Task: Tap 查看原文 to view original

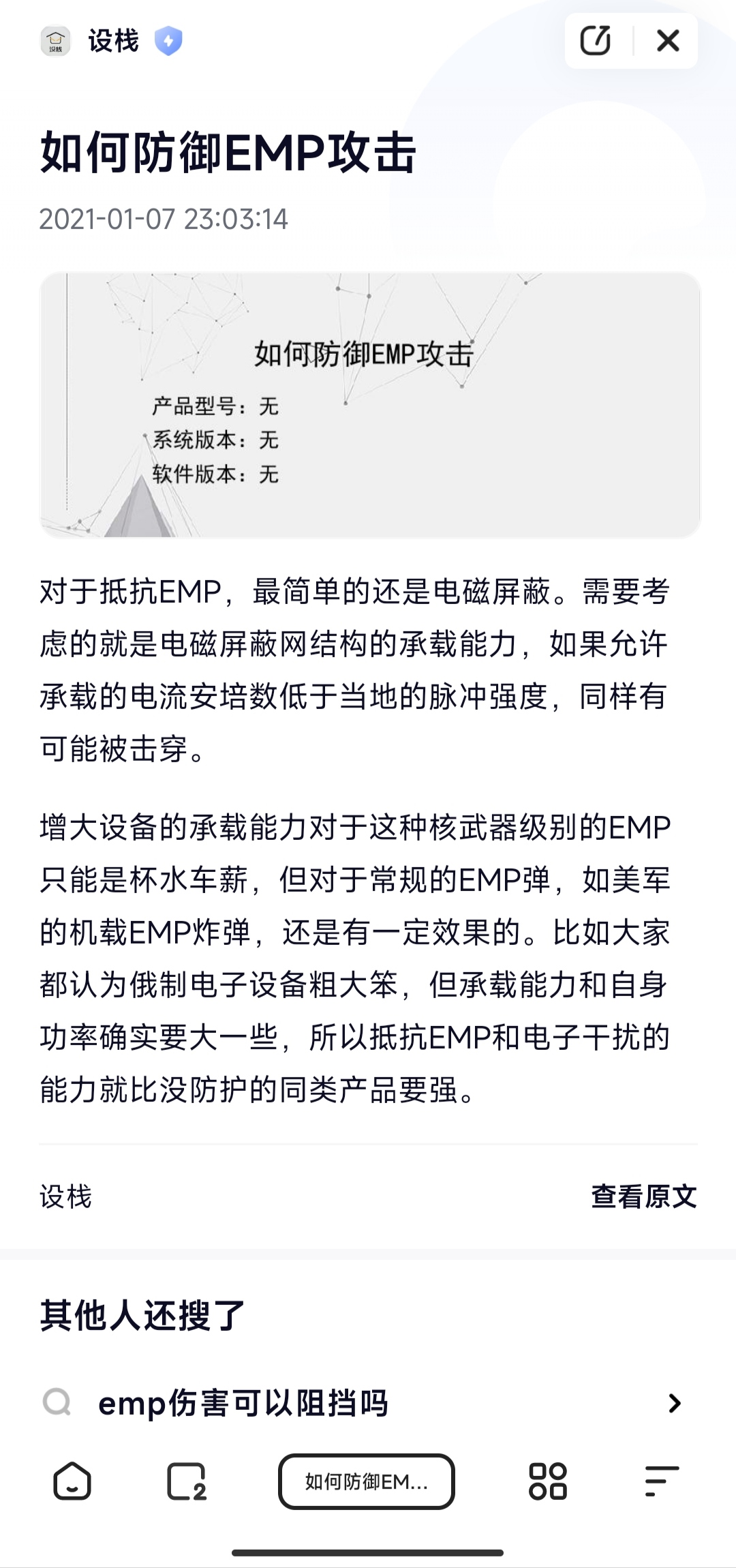Action: point(643,1196)
